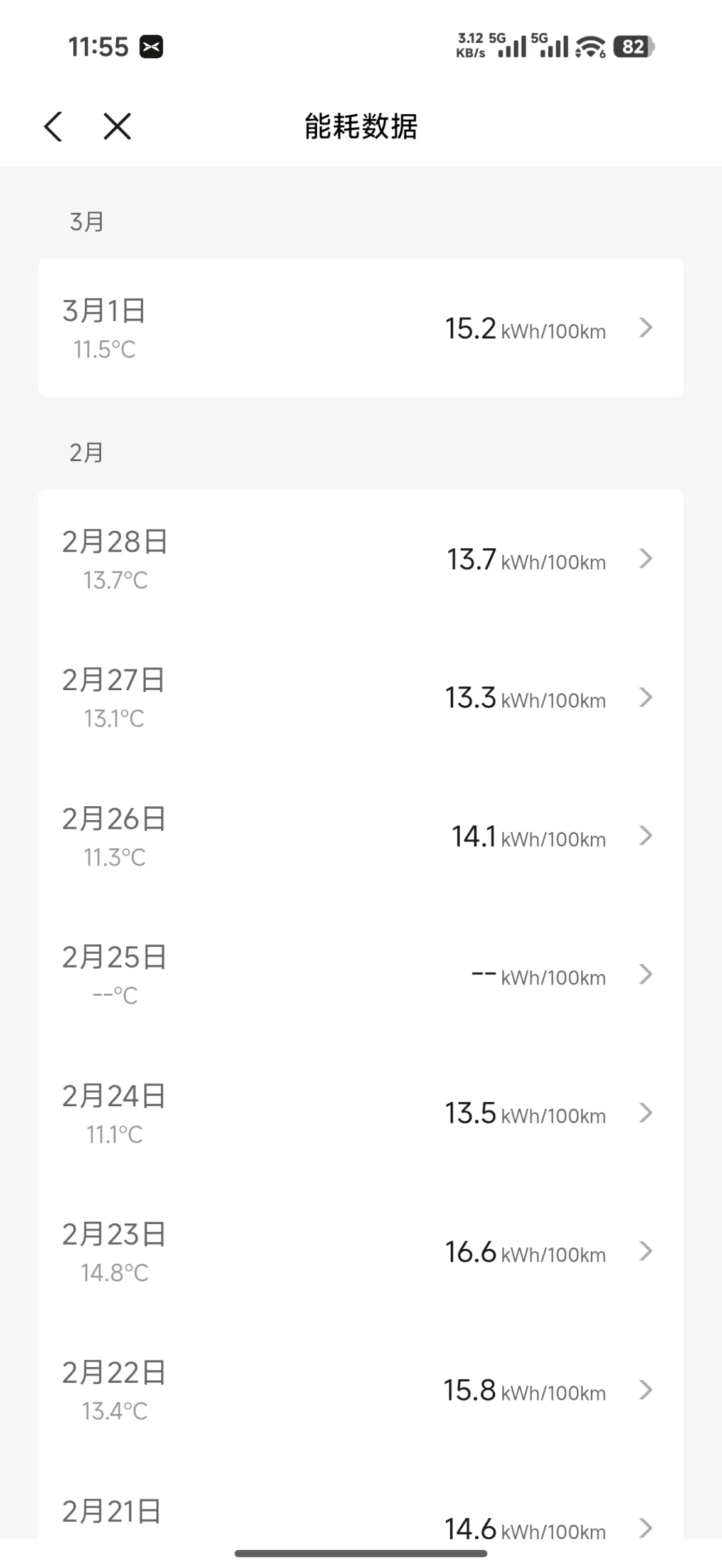Image resolution: width=722 pixels, height=1568 pixels.
Task: Open the 2月21日 energy record
Action: tap(360, 1520)
